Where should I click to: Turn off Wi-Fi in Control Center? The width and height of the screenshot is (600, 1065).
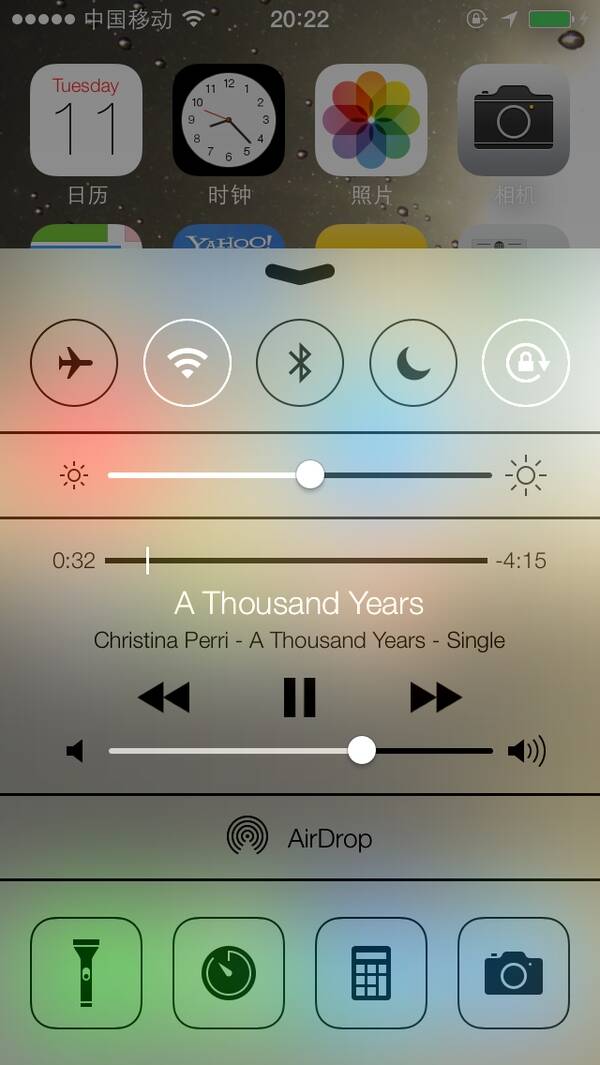click(188, 363)
